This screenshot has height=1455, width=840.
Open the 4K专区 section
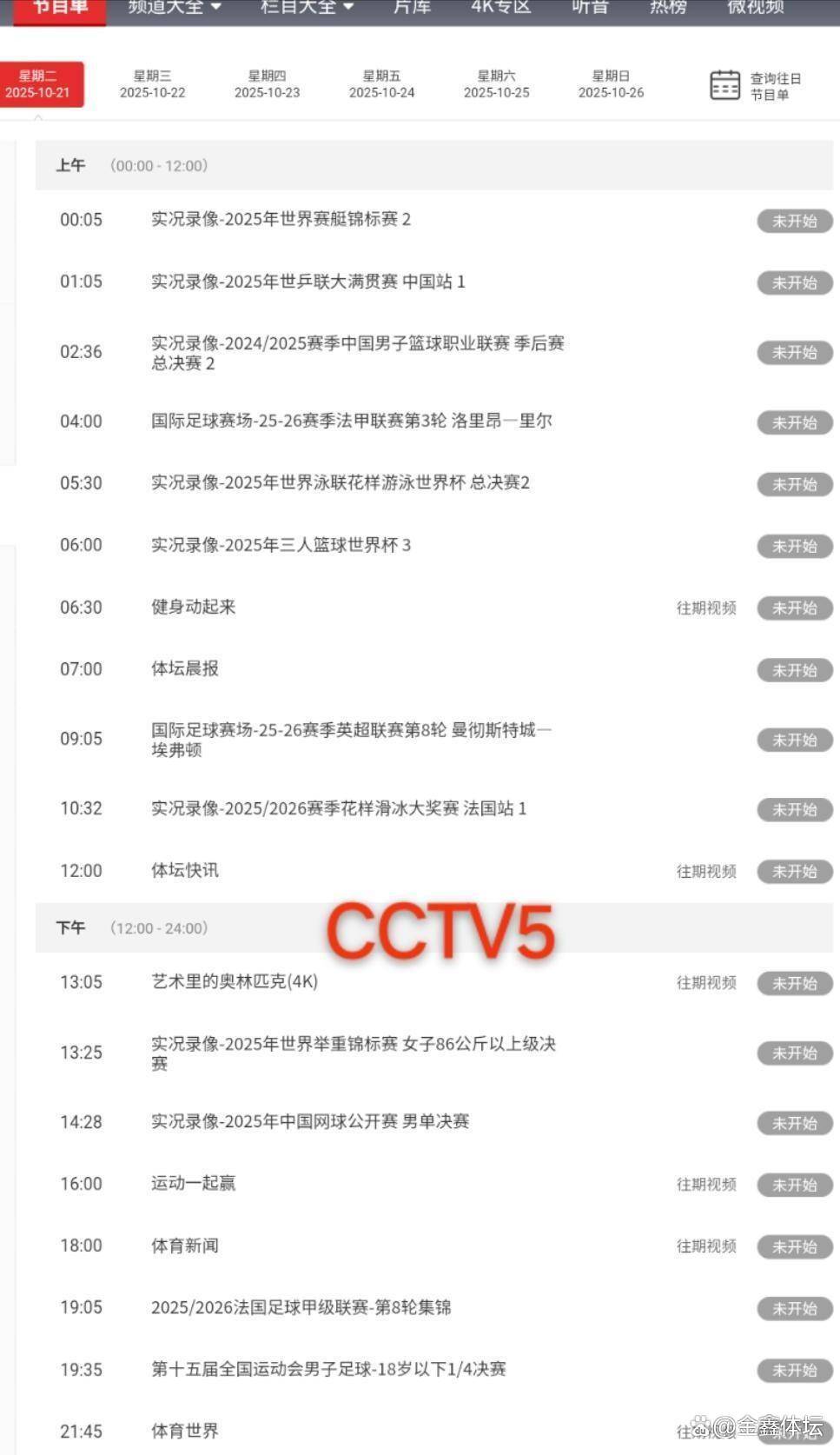tap(500, 7)
